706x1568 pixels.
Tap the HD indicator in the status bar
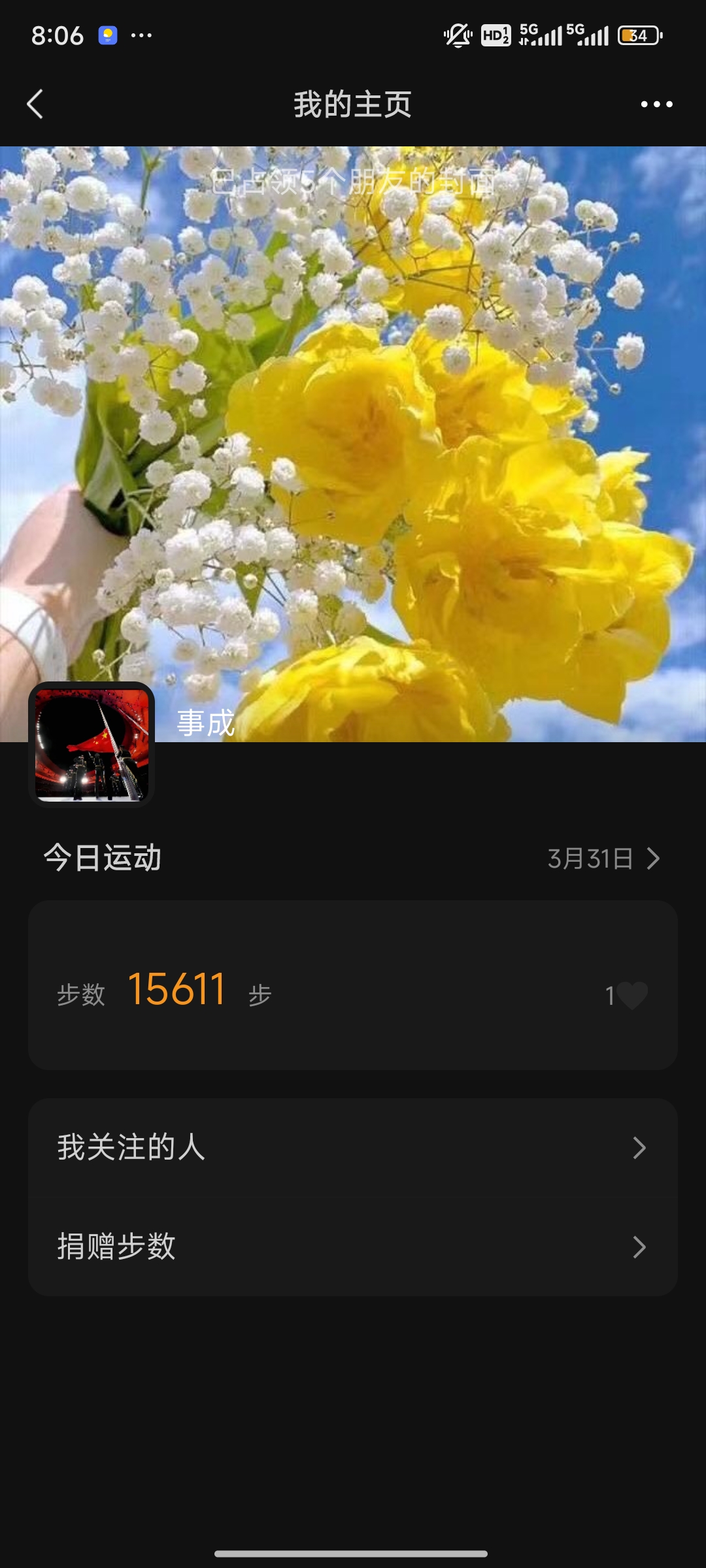[495, 36]
